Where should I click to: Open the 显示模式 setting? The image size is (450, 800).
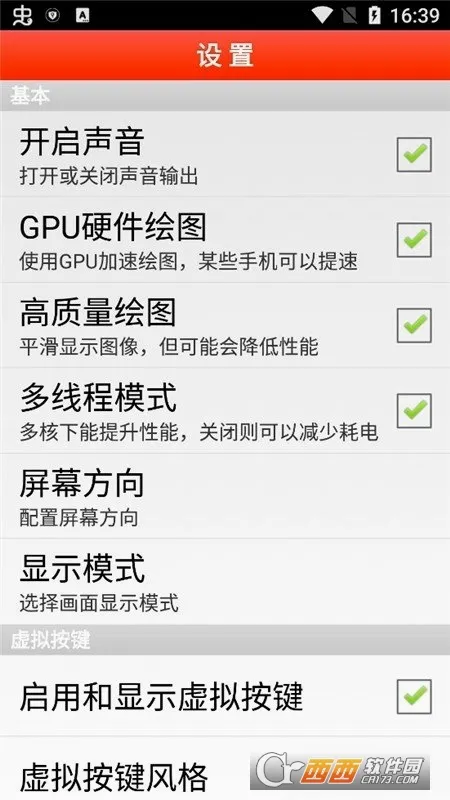[225, 582]
